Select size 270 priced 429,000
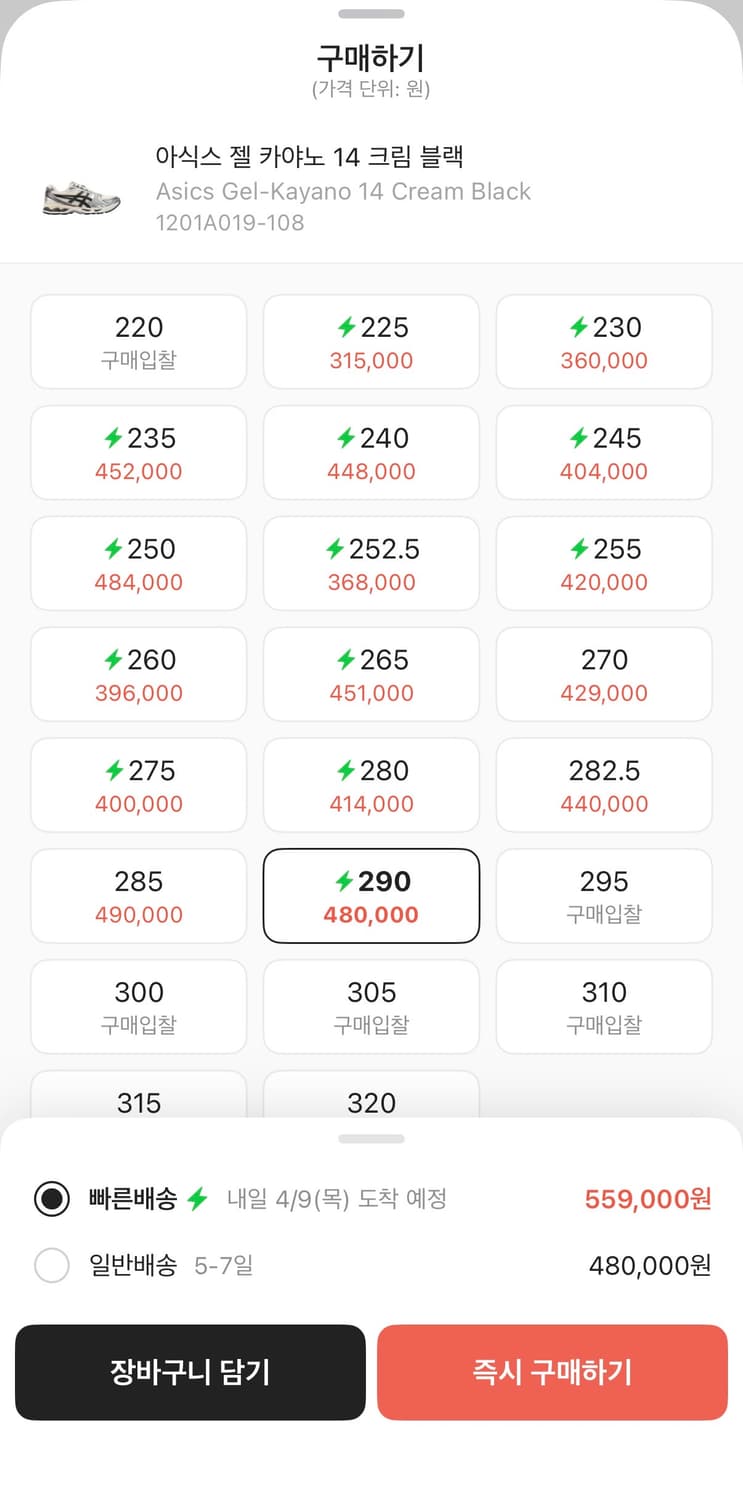This screenshot has width=743, height=1500. coord(604,674)
